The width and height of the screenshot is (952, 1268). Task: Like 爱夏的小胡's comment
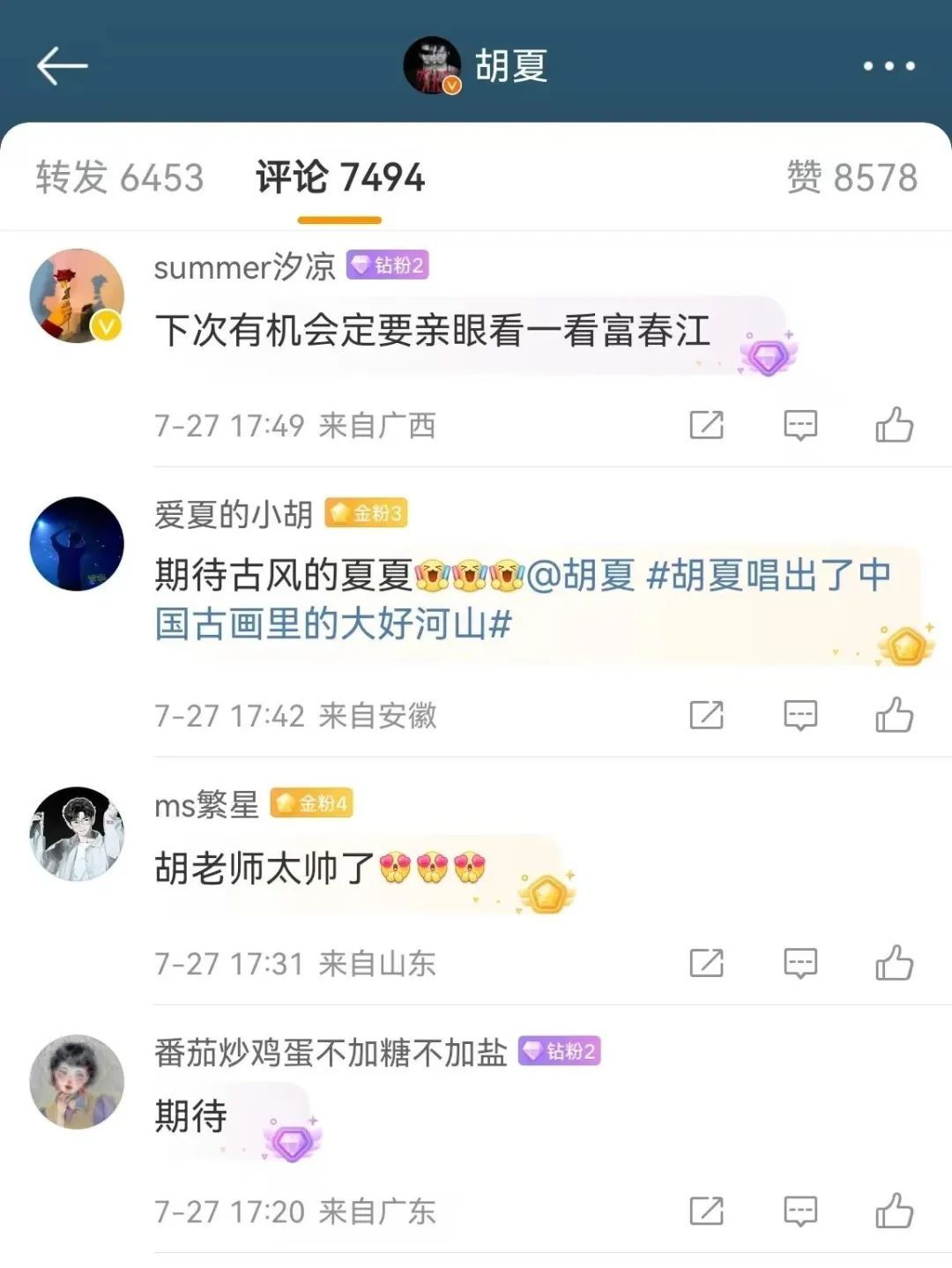[894, 715]
